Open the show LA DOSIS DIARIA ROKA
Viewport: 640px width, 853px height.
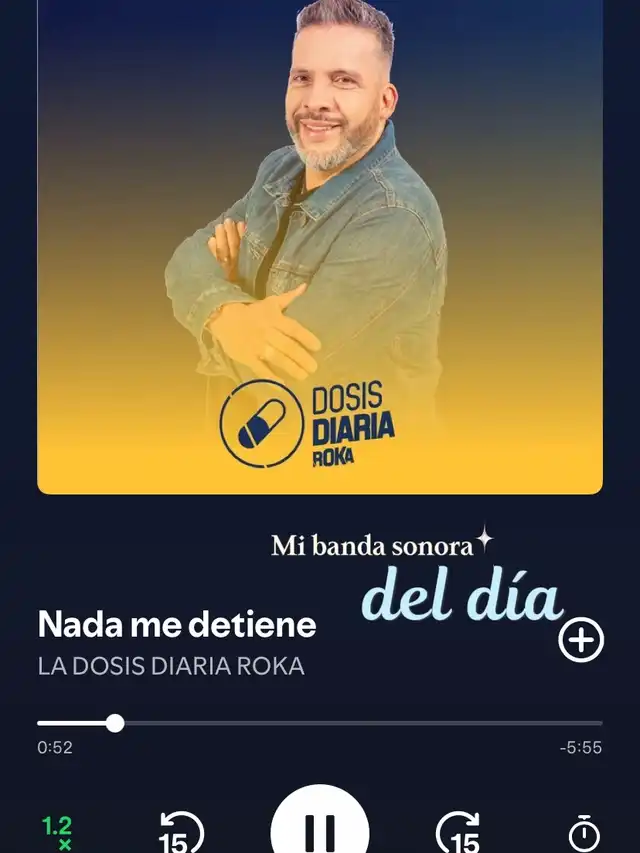(171, 666)
